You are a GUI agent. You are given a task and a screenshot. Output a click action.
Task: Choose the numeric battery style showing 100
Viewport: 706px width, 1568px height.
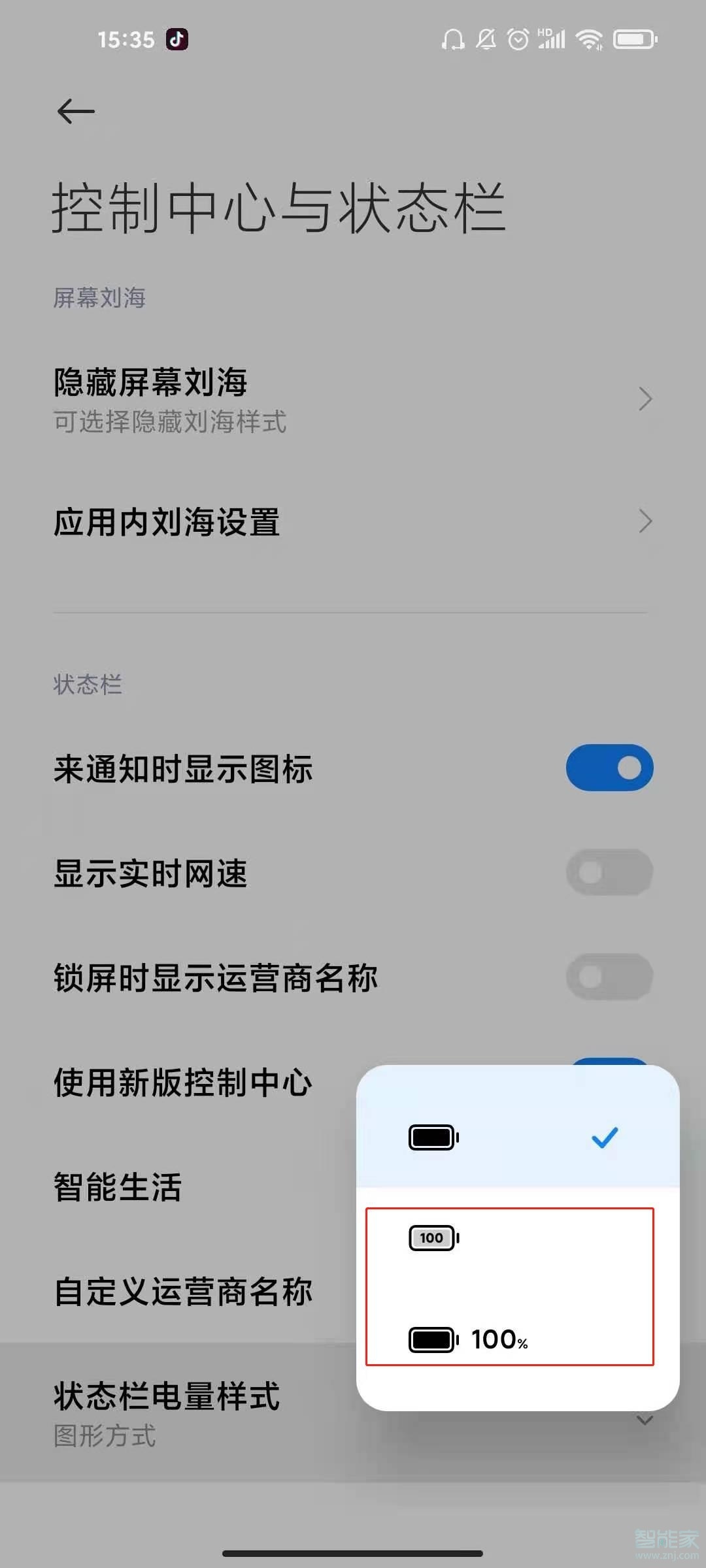point(433,1237)
